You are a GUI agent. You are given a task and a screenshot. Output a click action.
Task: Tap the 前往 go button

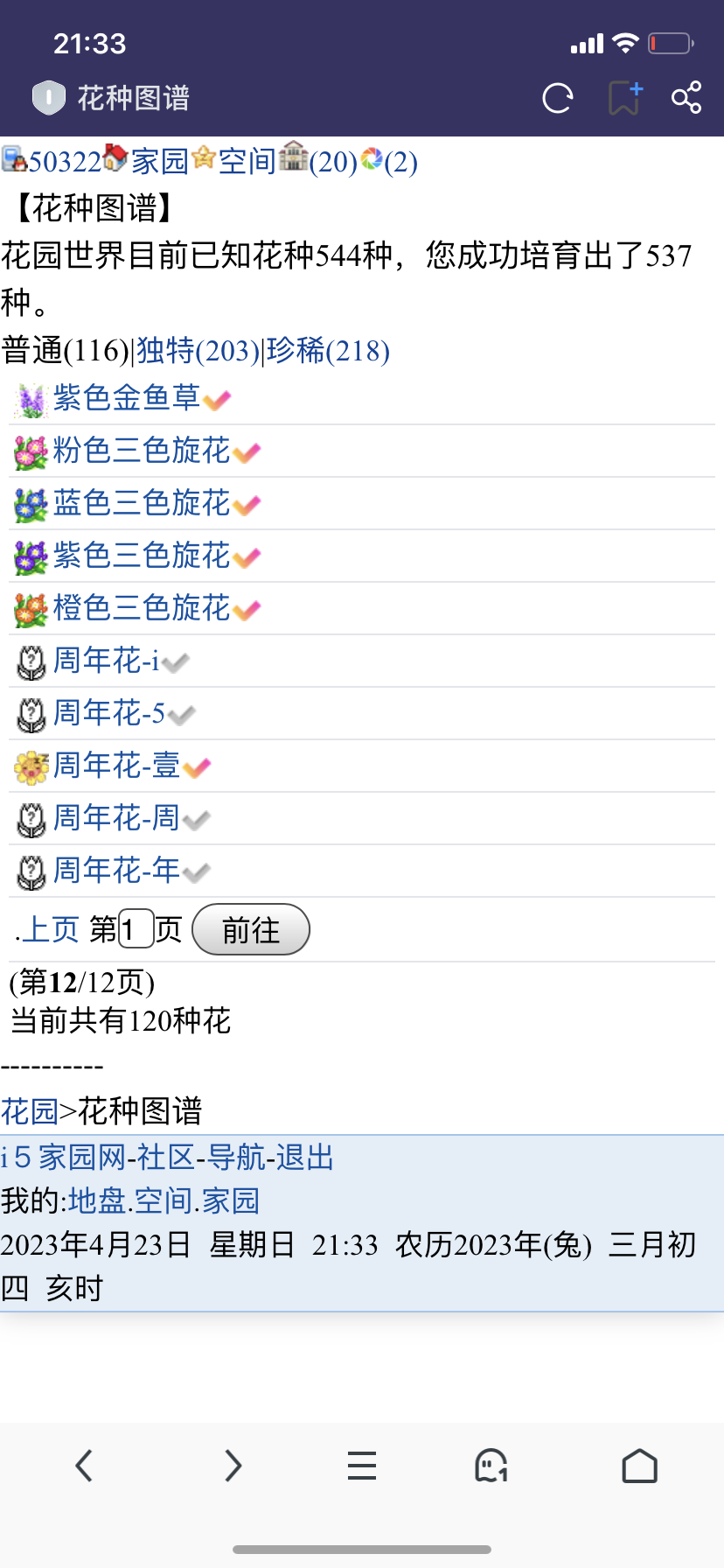pyautogui.click(x=250, y=929)
